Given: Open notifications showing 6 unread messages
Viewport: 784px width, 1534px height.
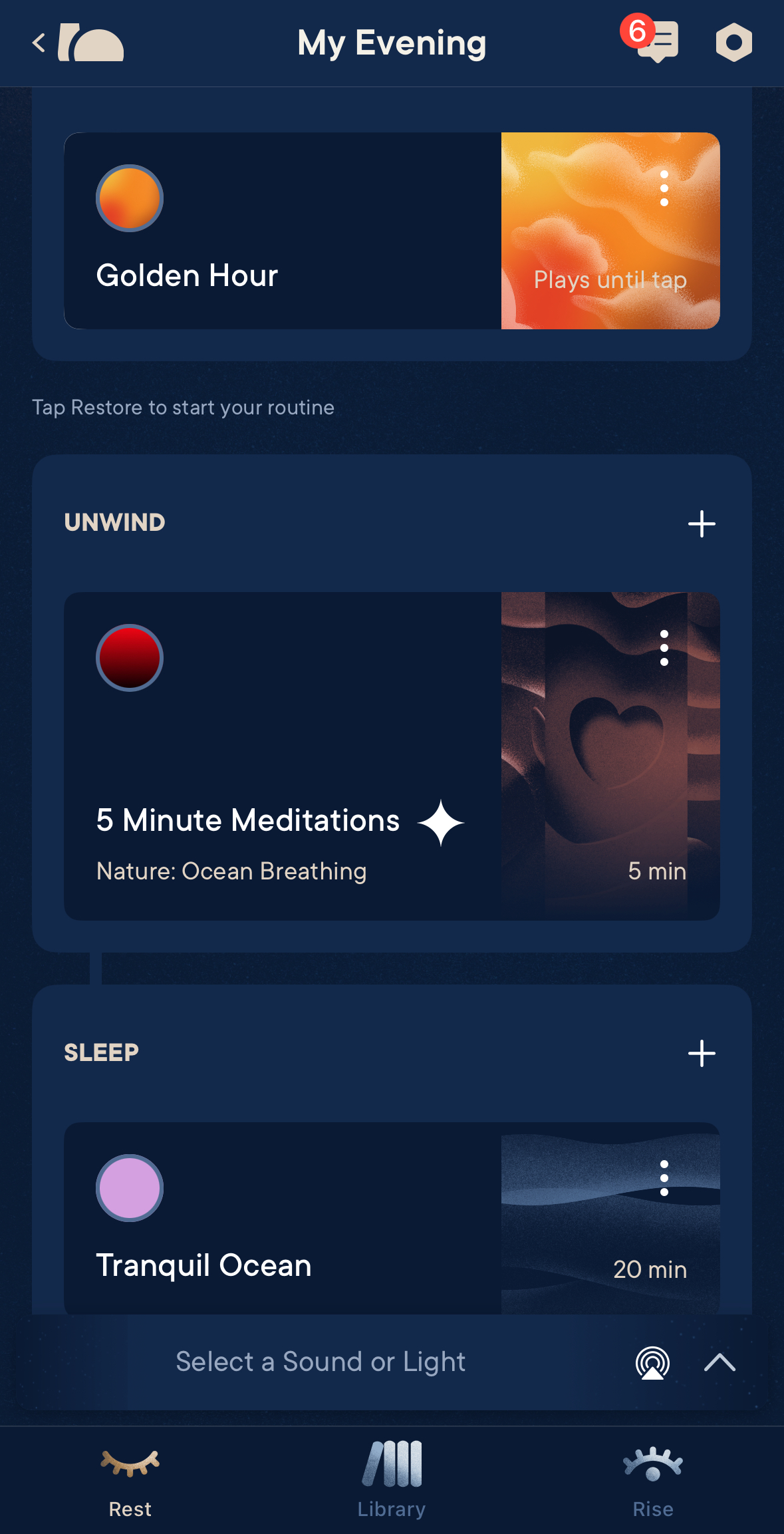Looking at the screenshot, I should pyautogui.click(x=660, y=42).
